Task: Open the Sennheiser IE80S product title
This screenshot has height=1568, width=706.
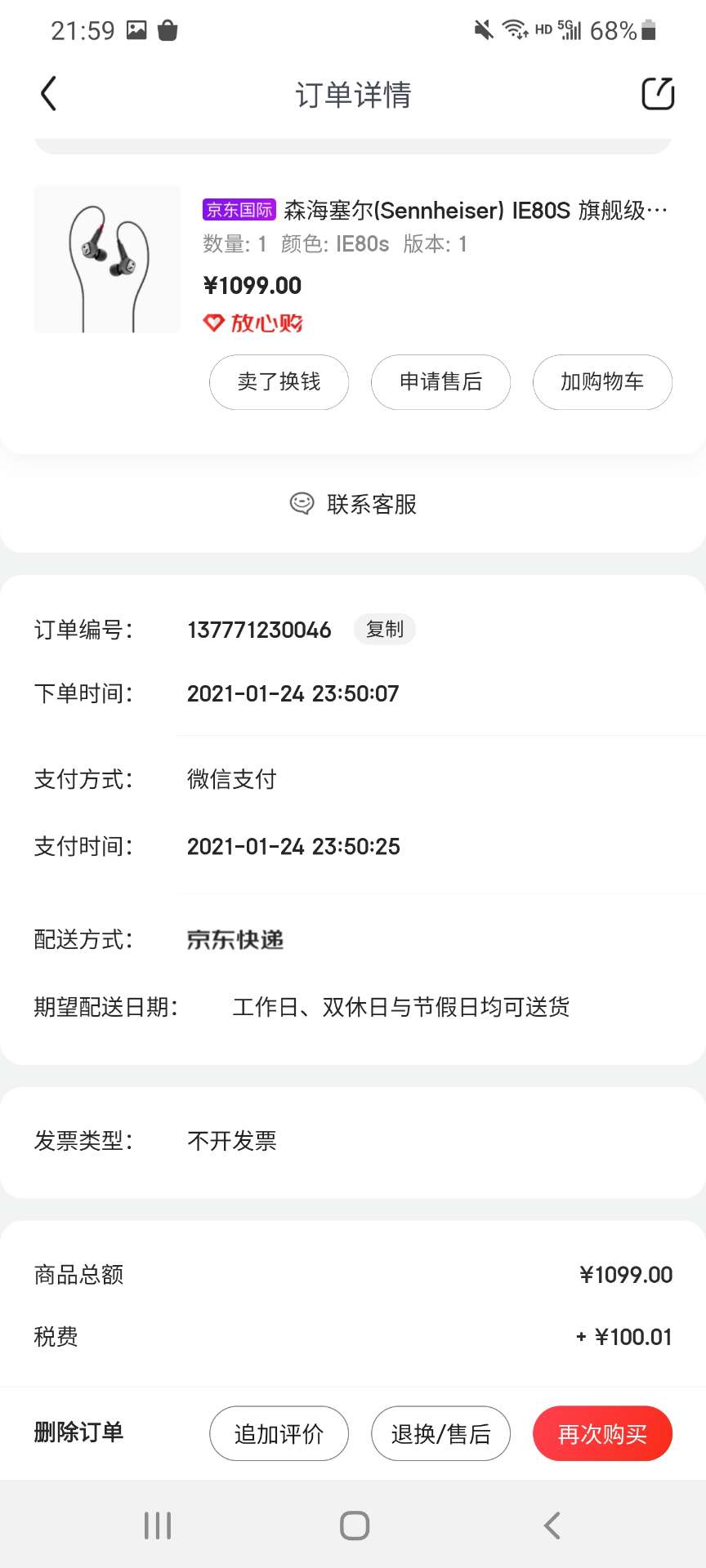Action: [x=474, y=211]
